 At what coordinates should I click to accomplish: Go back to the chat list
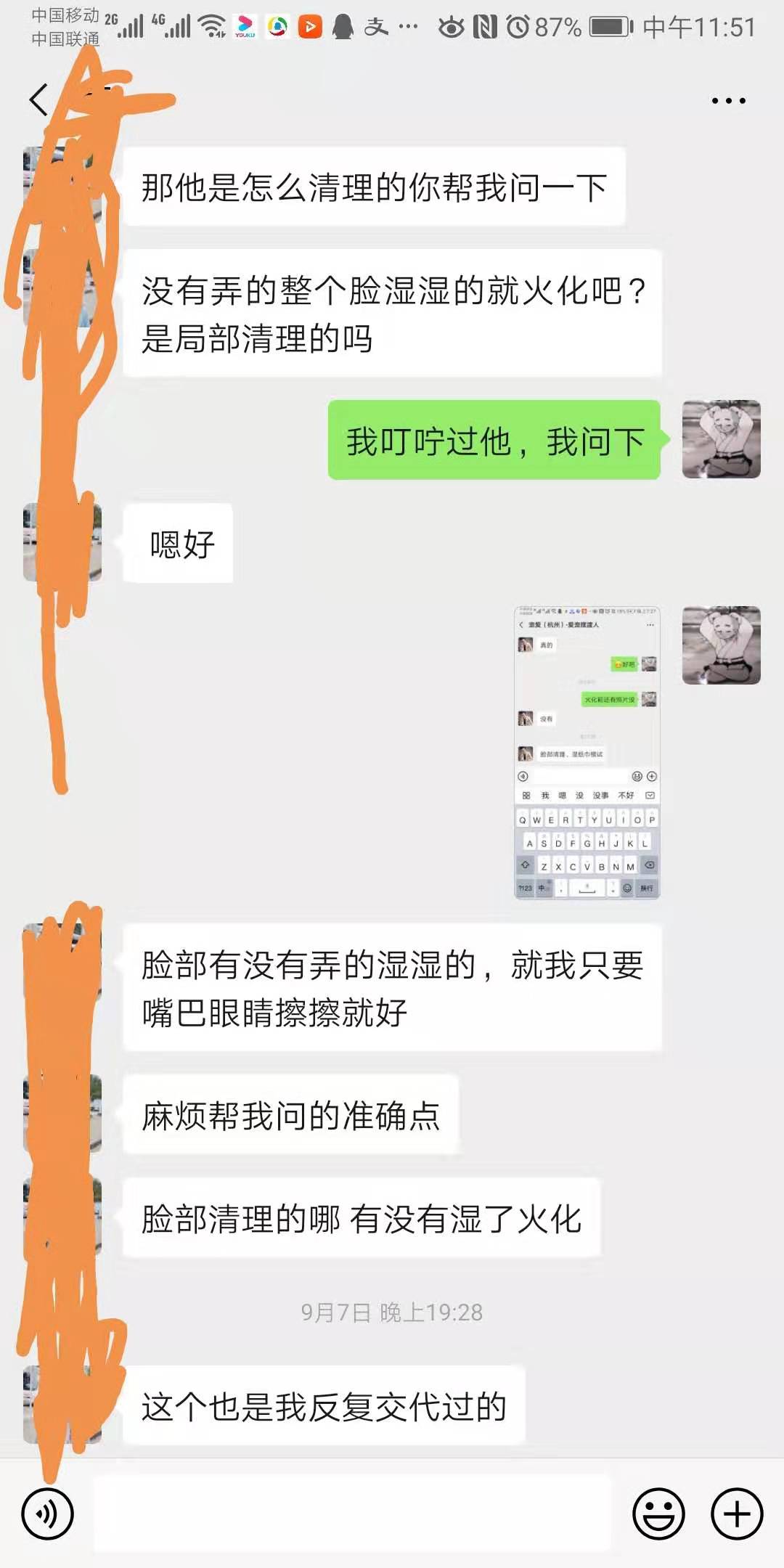tap(38, 100)
